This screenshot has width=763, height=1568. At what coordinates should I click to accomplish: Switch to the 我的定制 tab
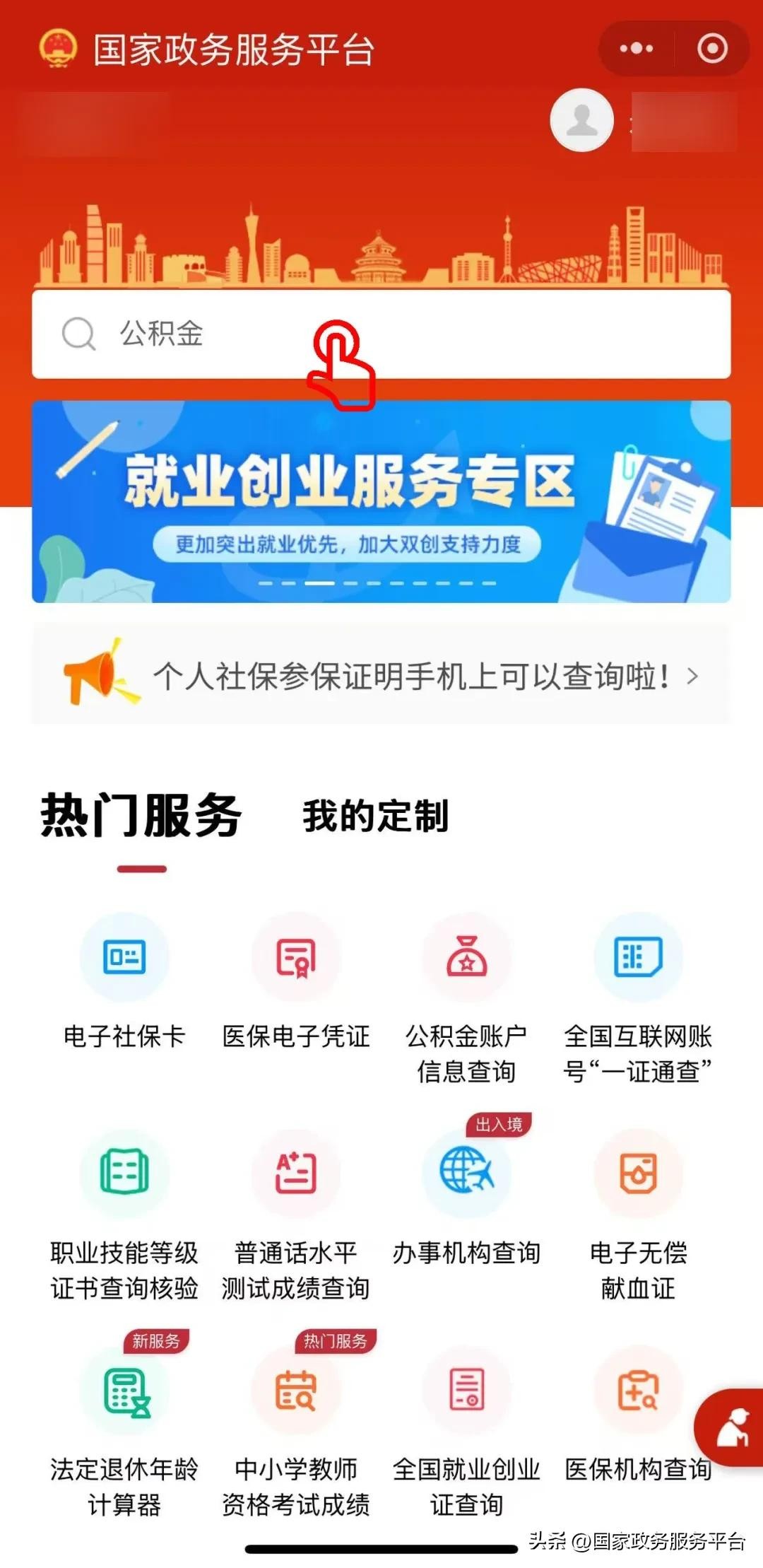pos(375,817)
